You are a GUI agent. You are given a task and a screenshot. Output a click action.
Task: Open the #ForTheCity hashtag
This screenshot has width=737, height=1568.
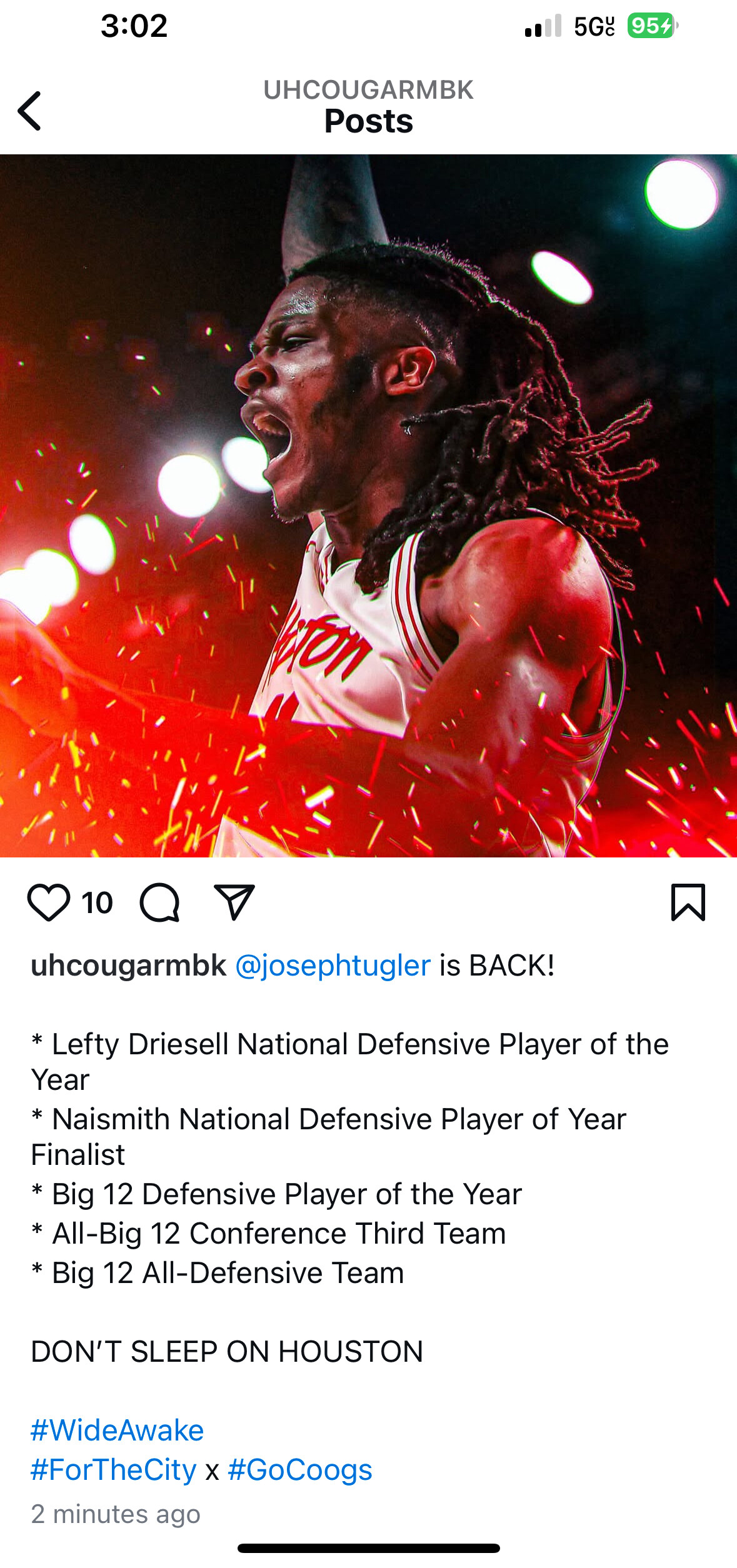[x=114, y=1469]
